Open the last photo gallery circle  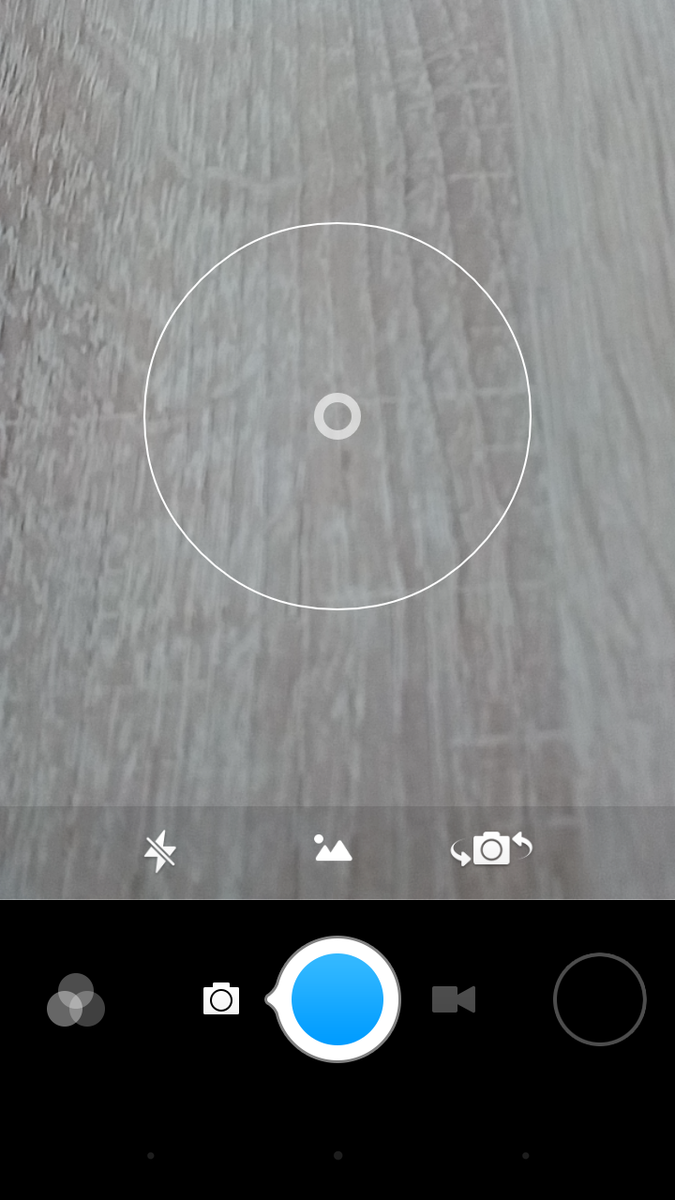pos(599,999)
